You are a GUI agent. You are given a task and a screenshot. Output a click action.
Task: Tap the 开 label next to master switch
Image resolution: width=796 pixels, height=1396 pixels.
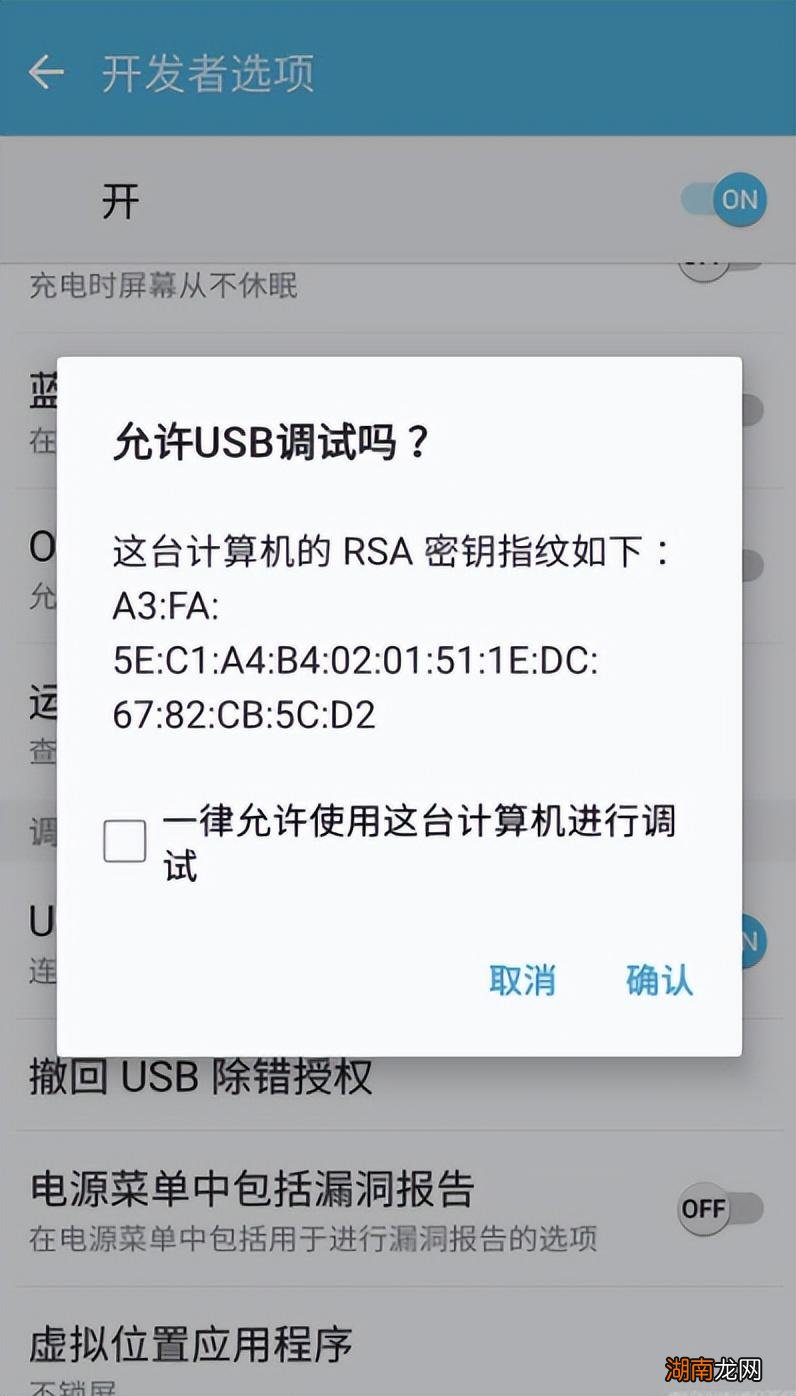120,199
